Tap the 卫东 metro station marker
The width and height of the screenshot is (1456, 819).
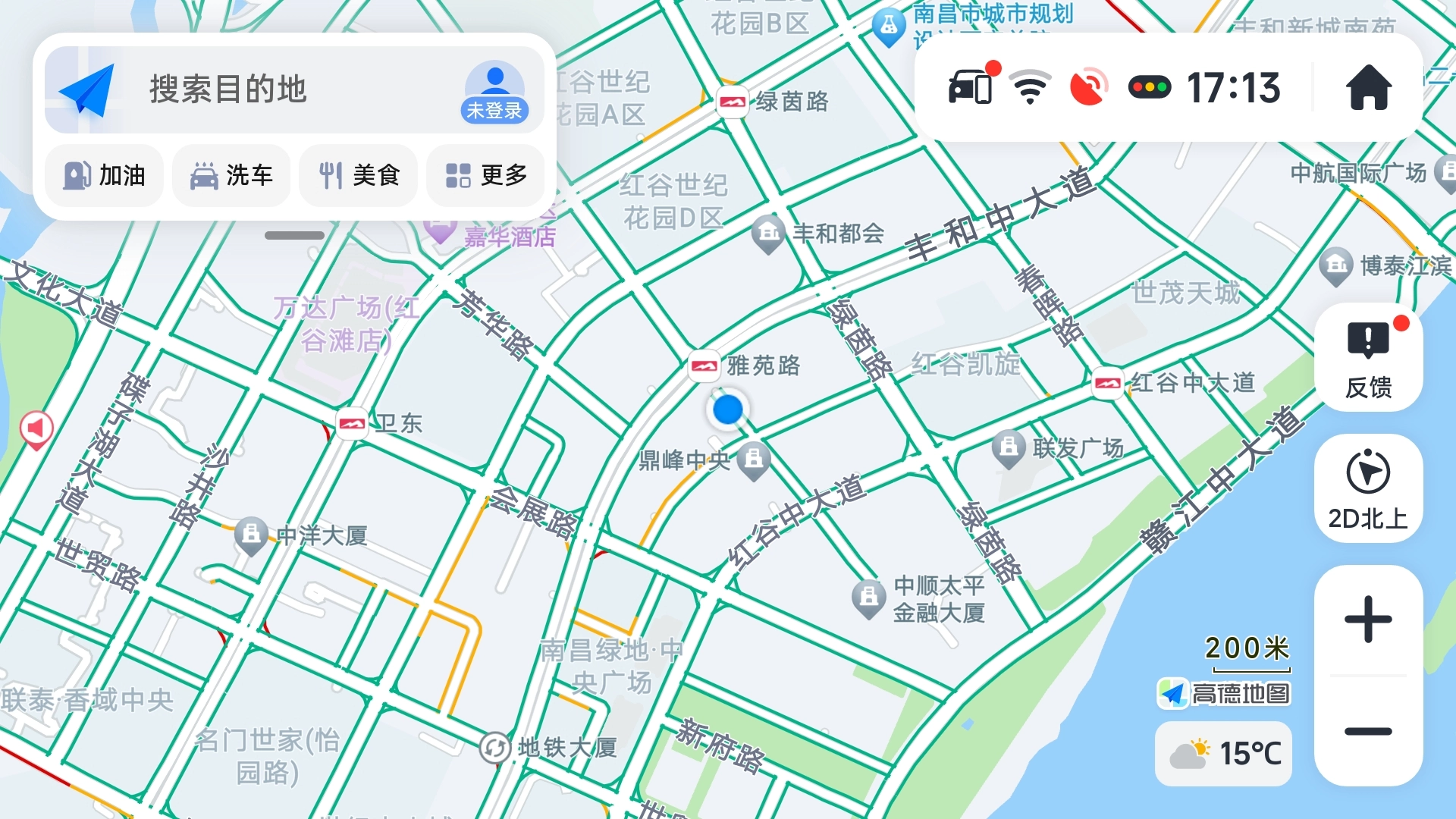(352, 423)
